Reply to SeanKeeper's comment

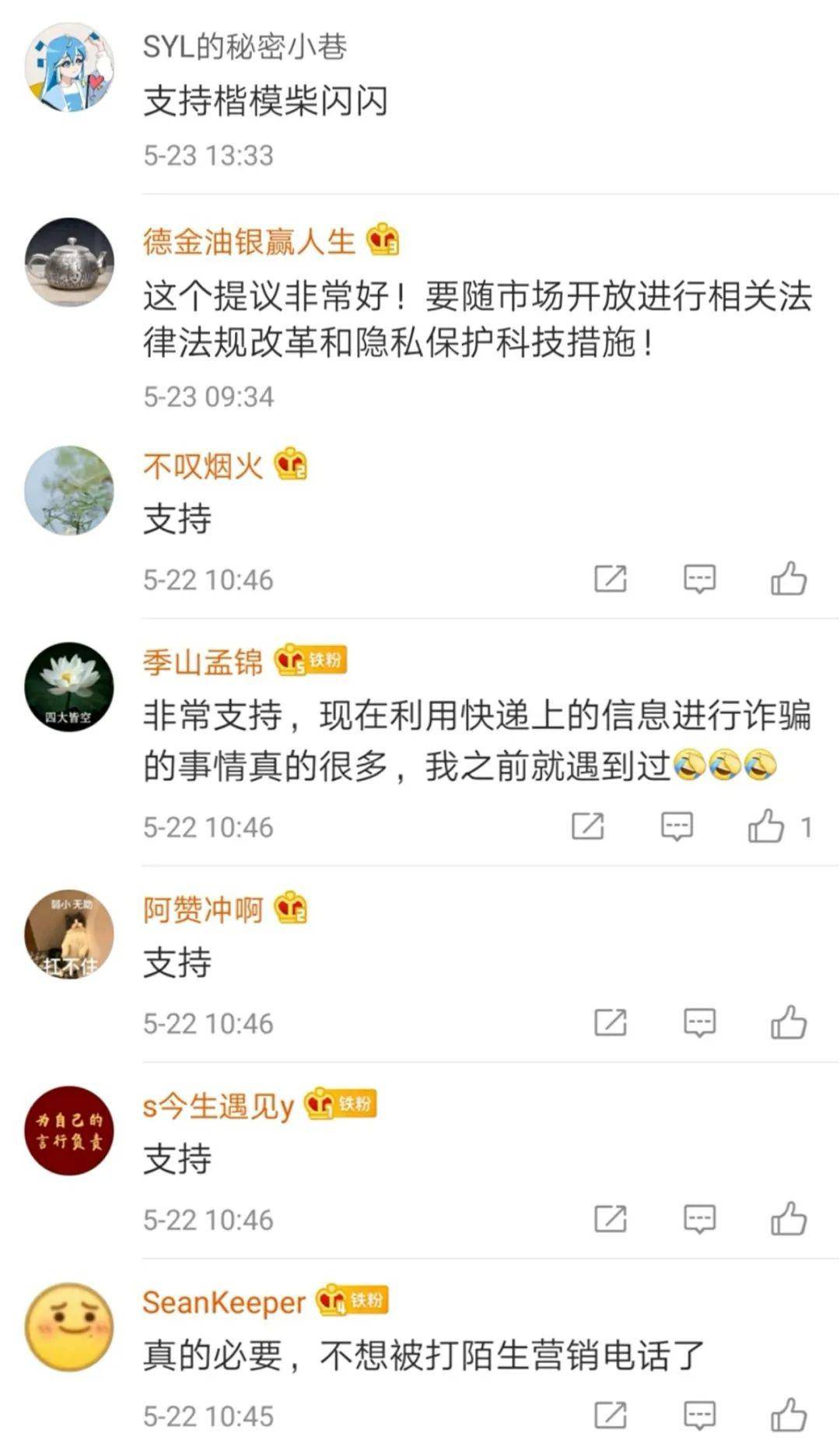coord(699,1415)
